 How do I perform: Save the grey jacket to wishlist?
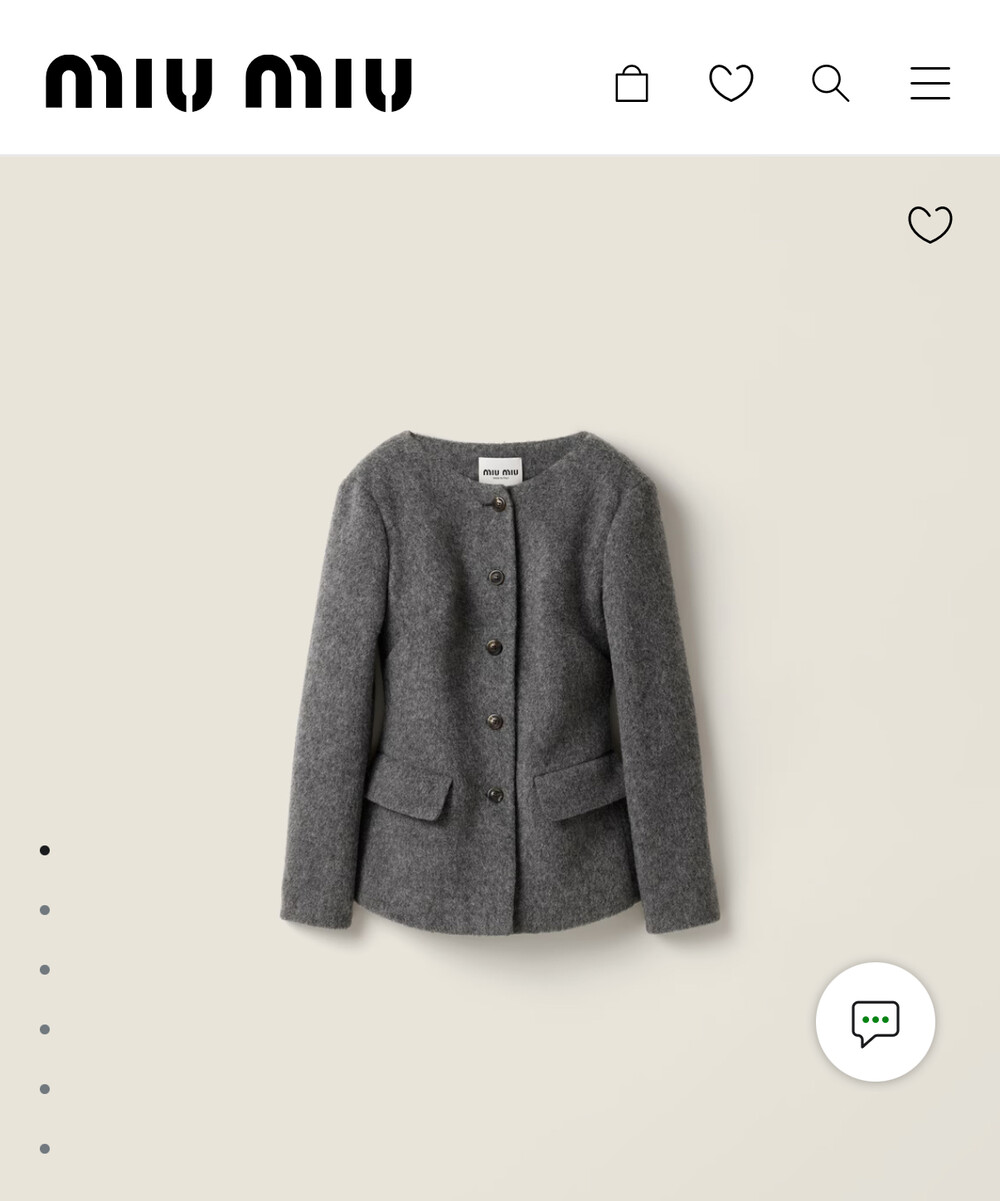pyautogui.click(x=930, y=224)
